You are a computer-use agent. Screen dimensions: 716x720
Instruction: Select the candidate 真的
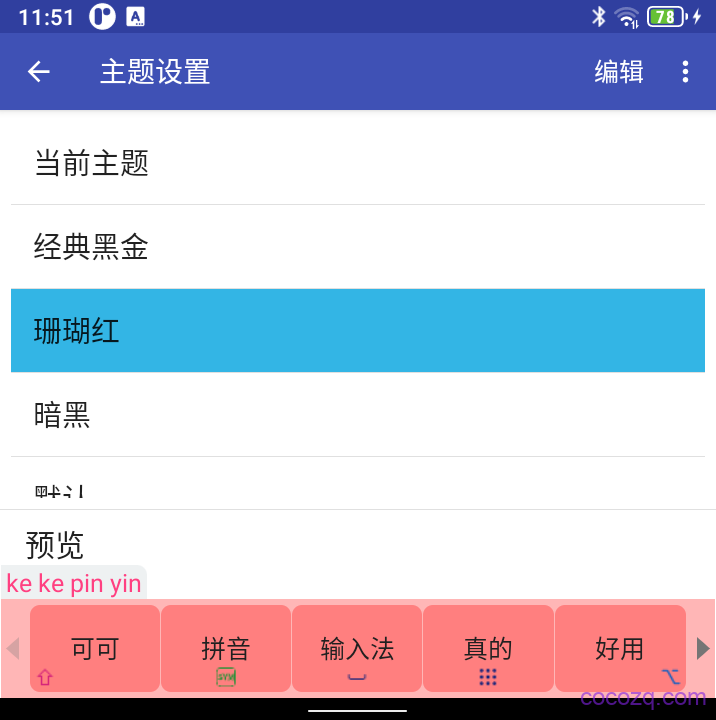(488, 648)
